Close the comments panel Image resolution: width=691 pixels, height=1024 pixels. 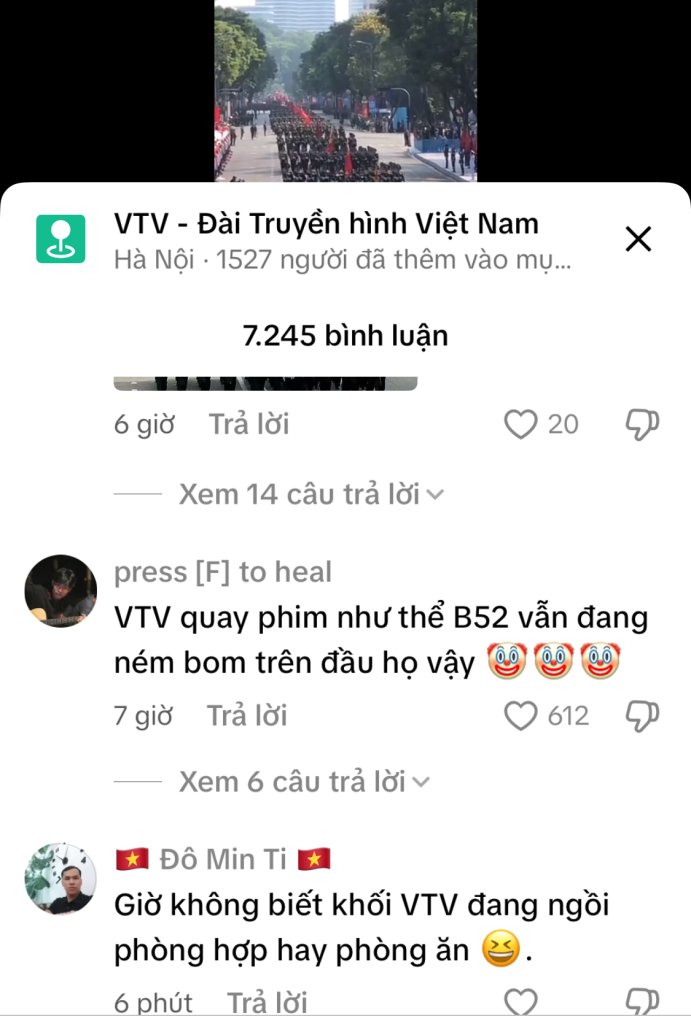click(638, 239)
